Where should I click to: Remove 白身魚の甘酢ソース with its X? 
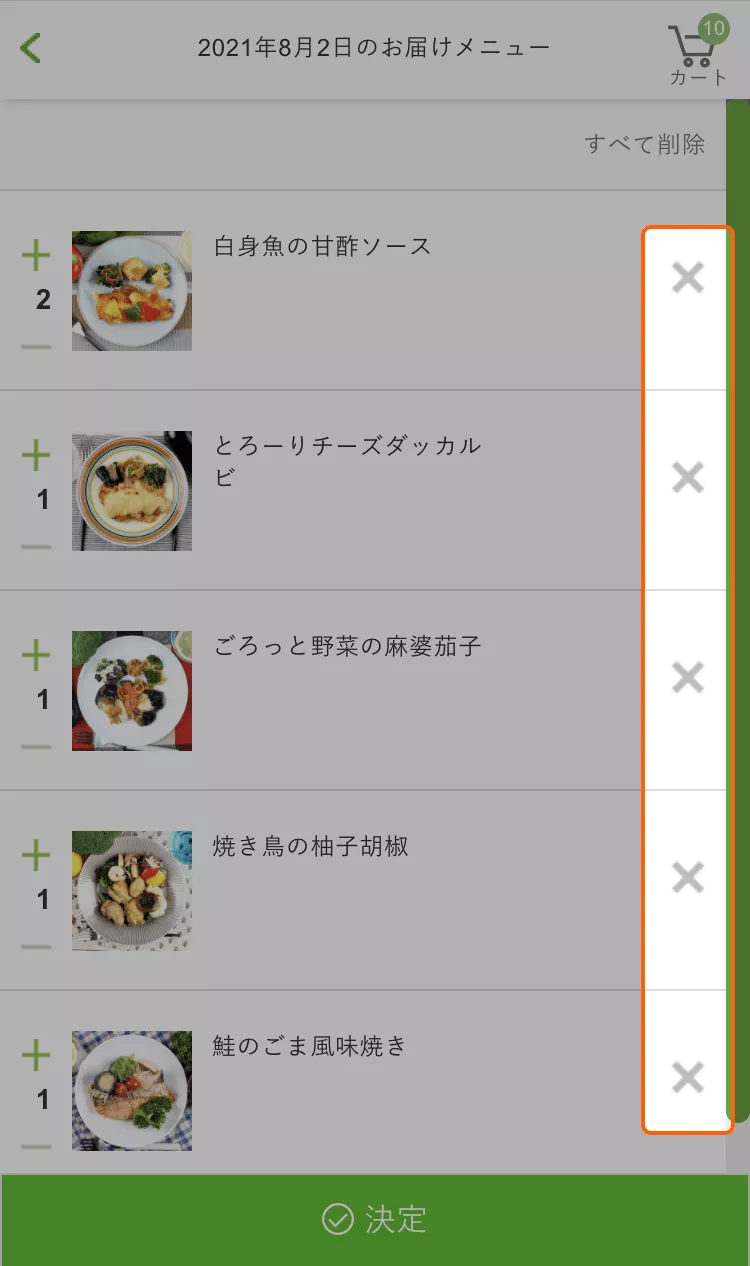click(688, 277)
